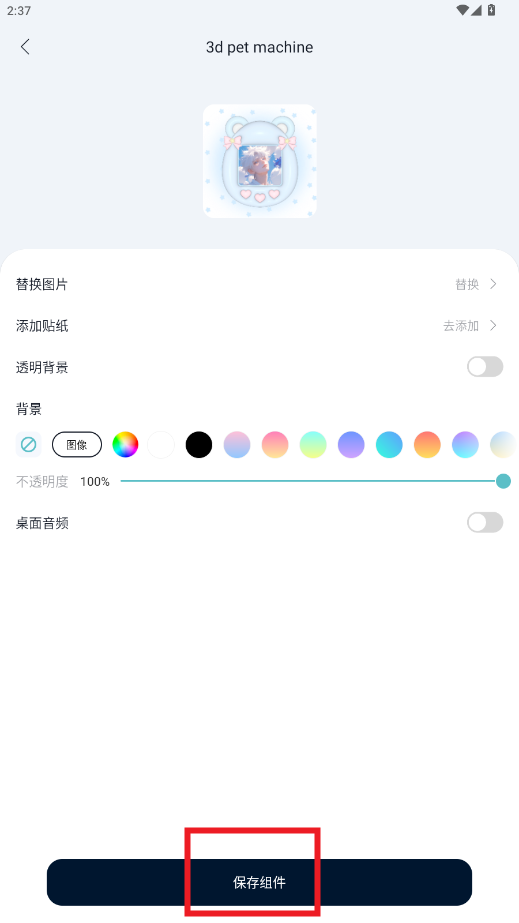
Task: Select the solid cyan gradient swatch
Action: [x=389, y=444]
